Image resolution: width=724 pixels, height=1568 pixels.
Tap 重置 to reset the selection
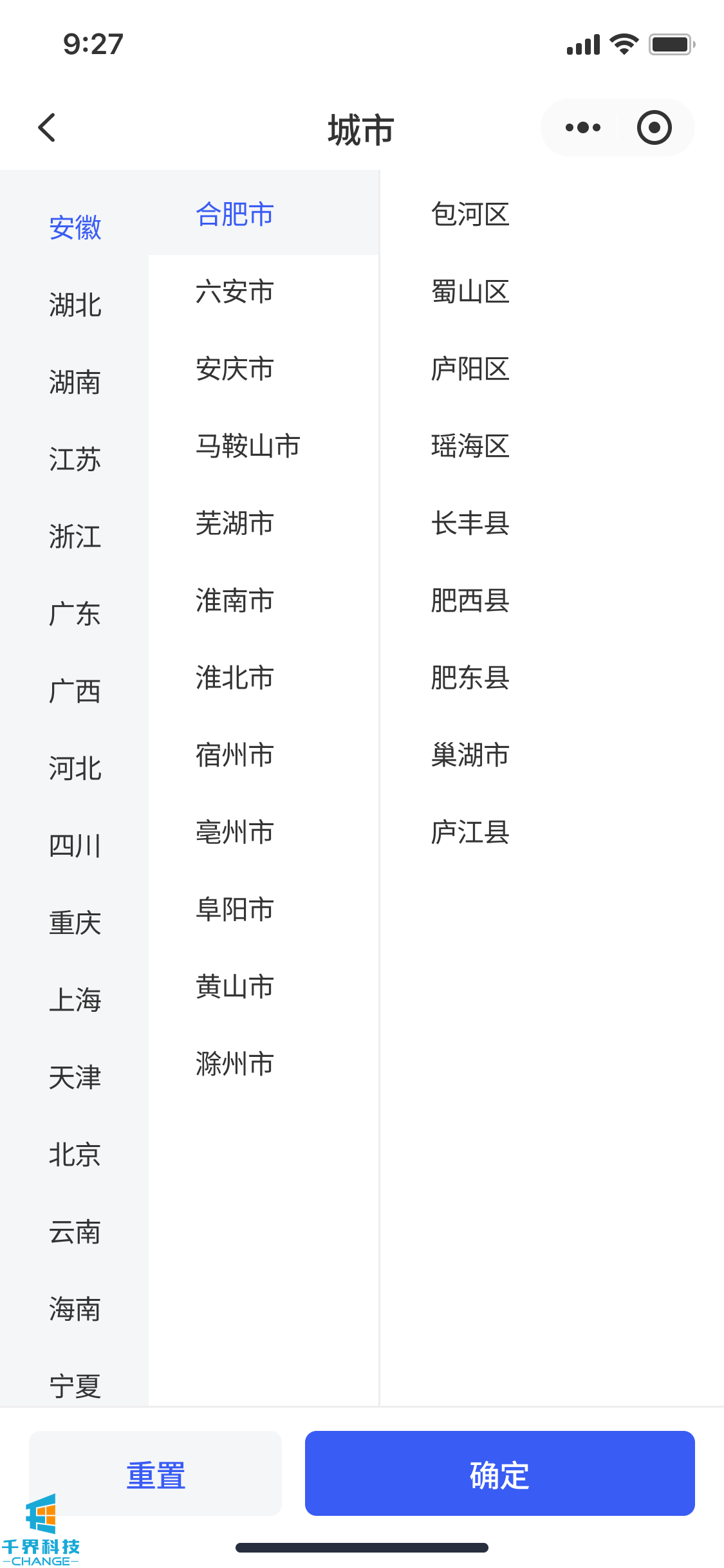156,1474
